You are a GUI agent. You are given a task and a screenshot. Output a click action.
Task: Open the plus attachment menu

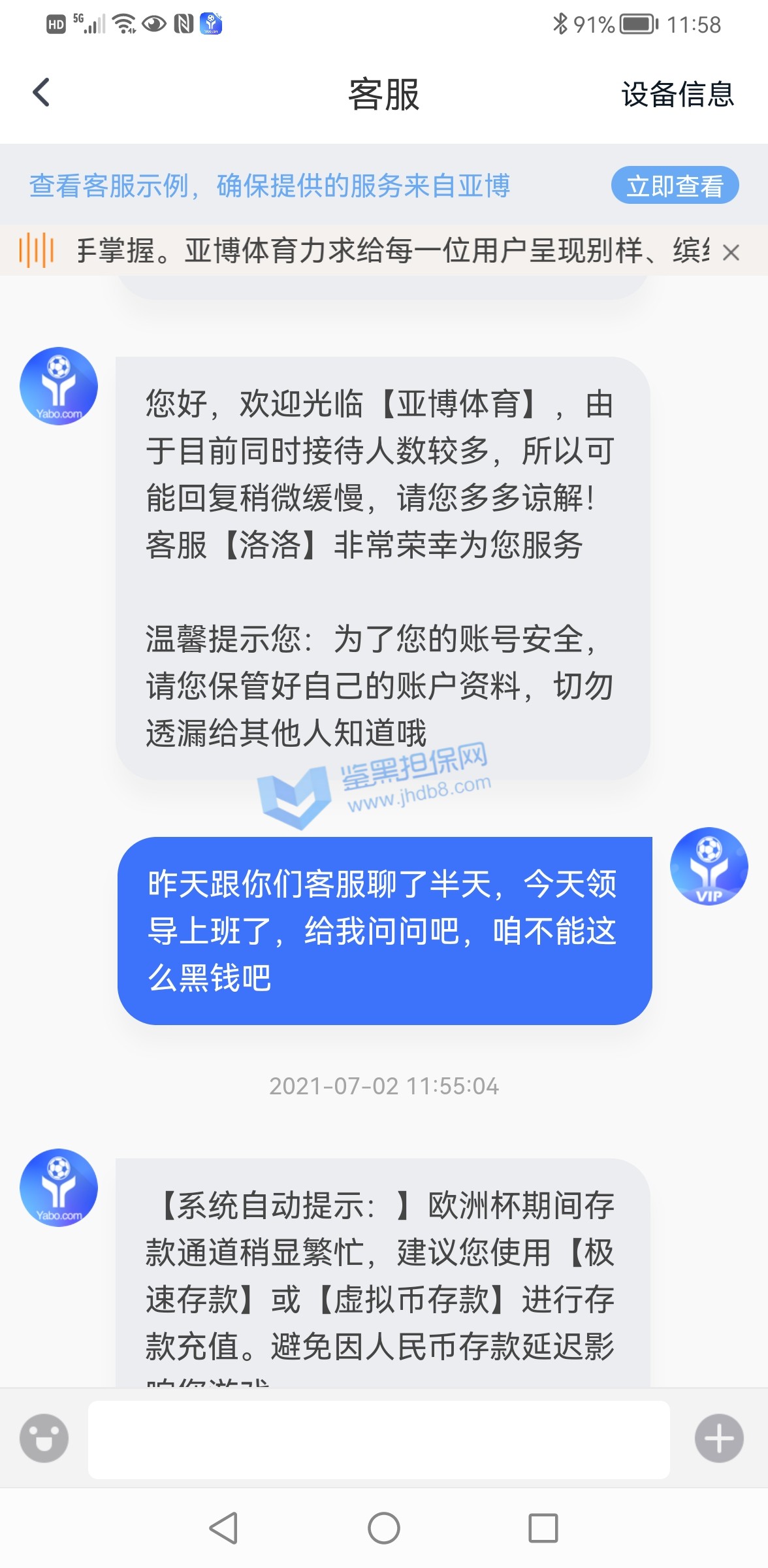[x=719, y=1438]
